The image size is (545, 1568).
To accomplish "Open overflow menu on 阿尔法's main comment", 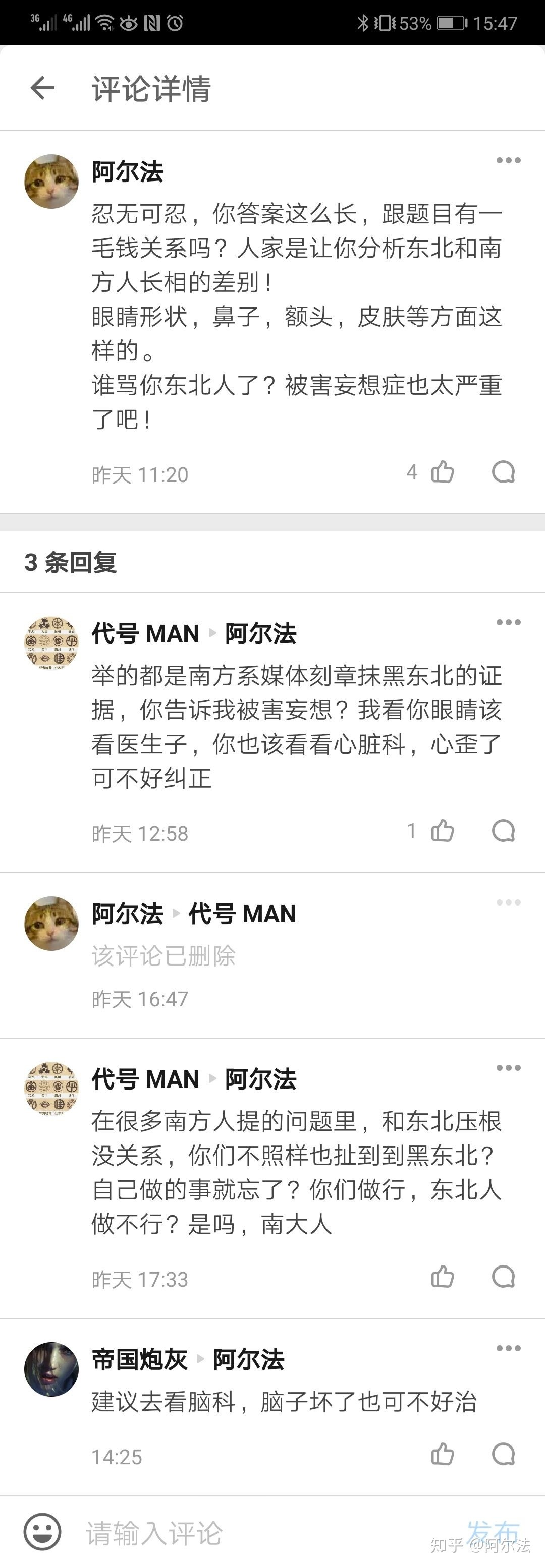I will 508,161.
